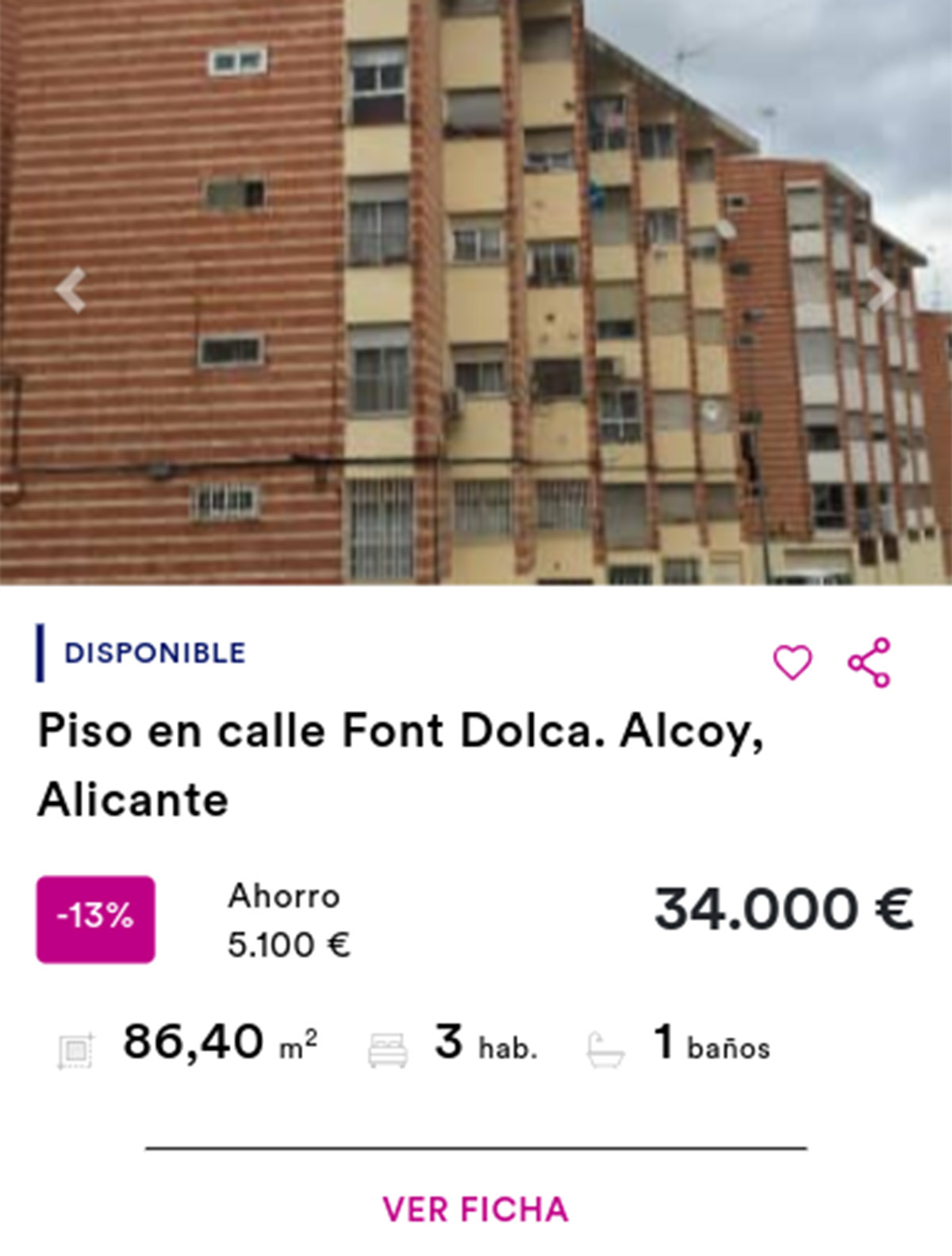Go back a photo with left chevron
This screenshot has height=1256, width=952.
(72, 290)
